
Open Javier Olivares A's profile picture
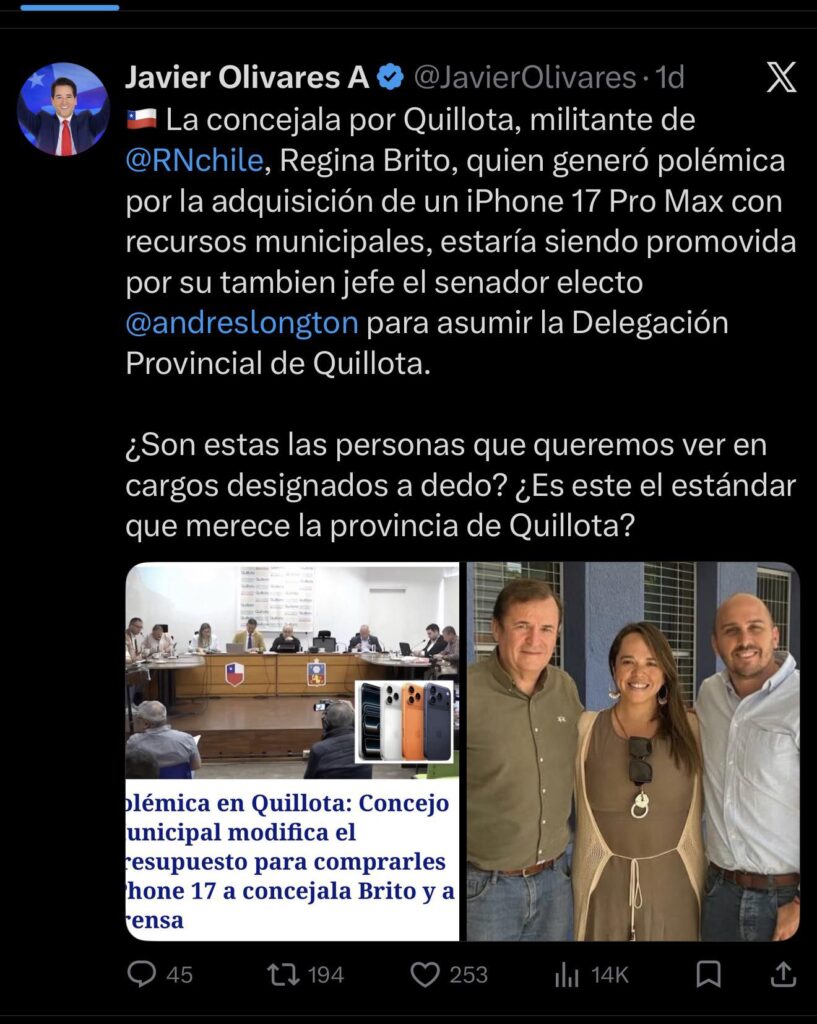[63, 109]
